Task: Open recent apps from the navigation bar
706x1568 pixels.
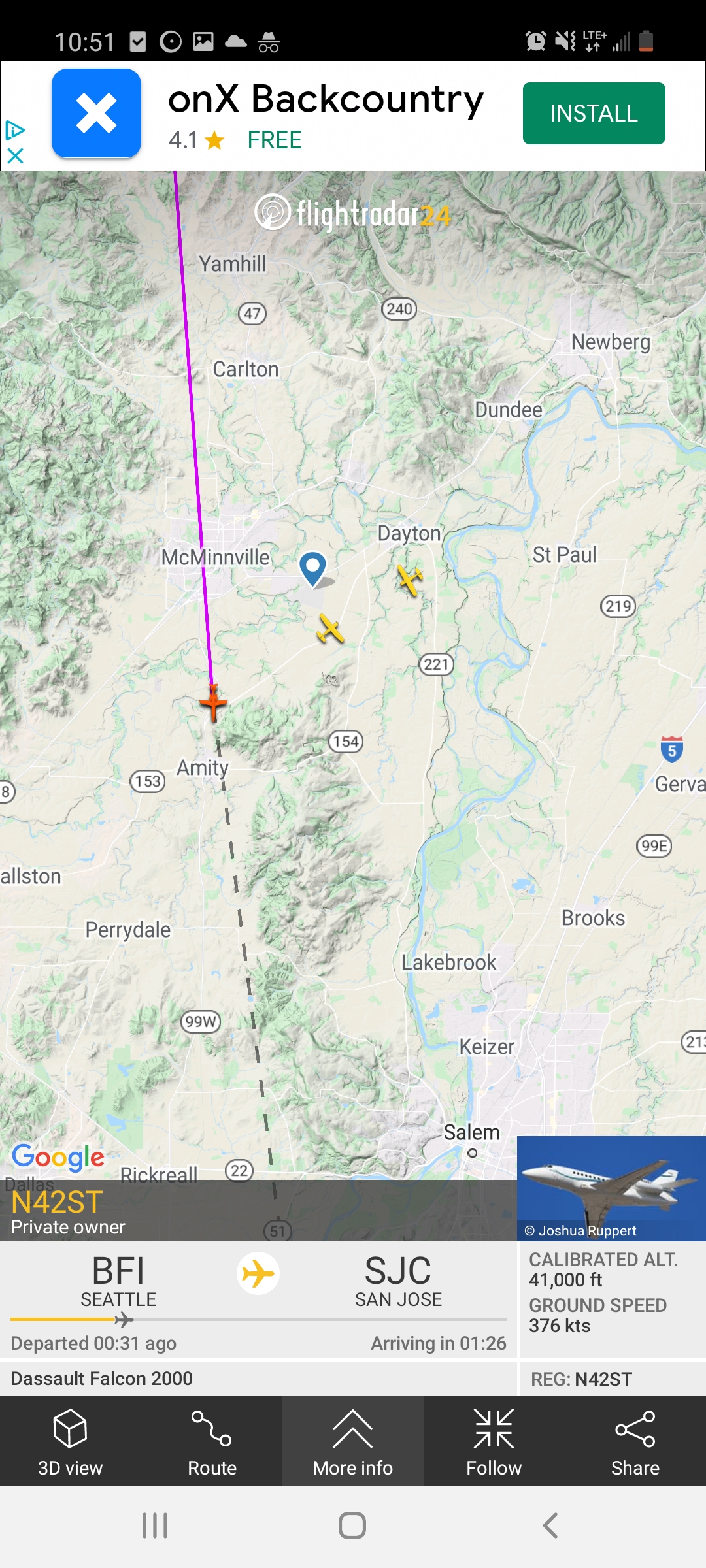Action: tap(155, 1526)
